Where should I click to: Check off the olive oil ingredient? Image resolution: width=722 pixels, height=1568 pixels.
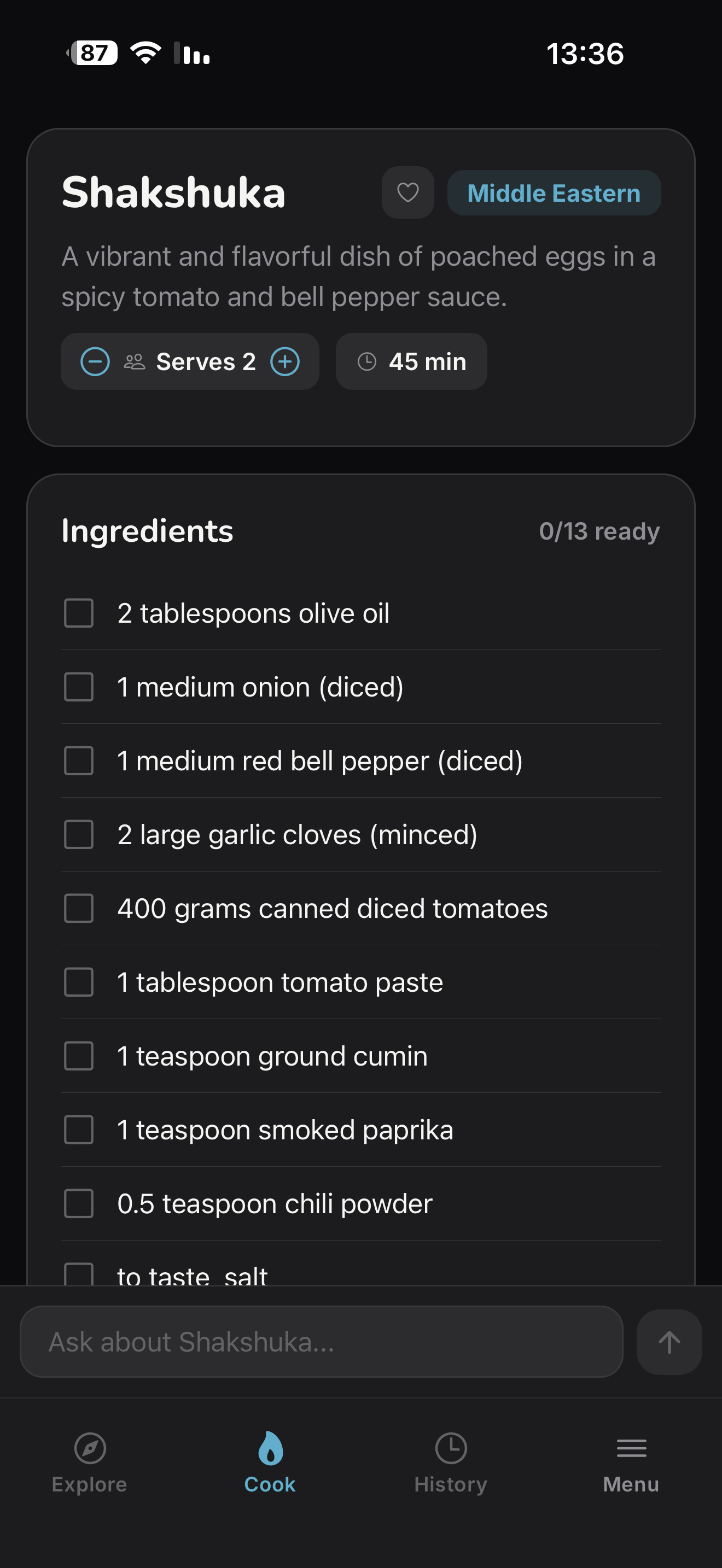click(x=79, y=613)
